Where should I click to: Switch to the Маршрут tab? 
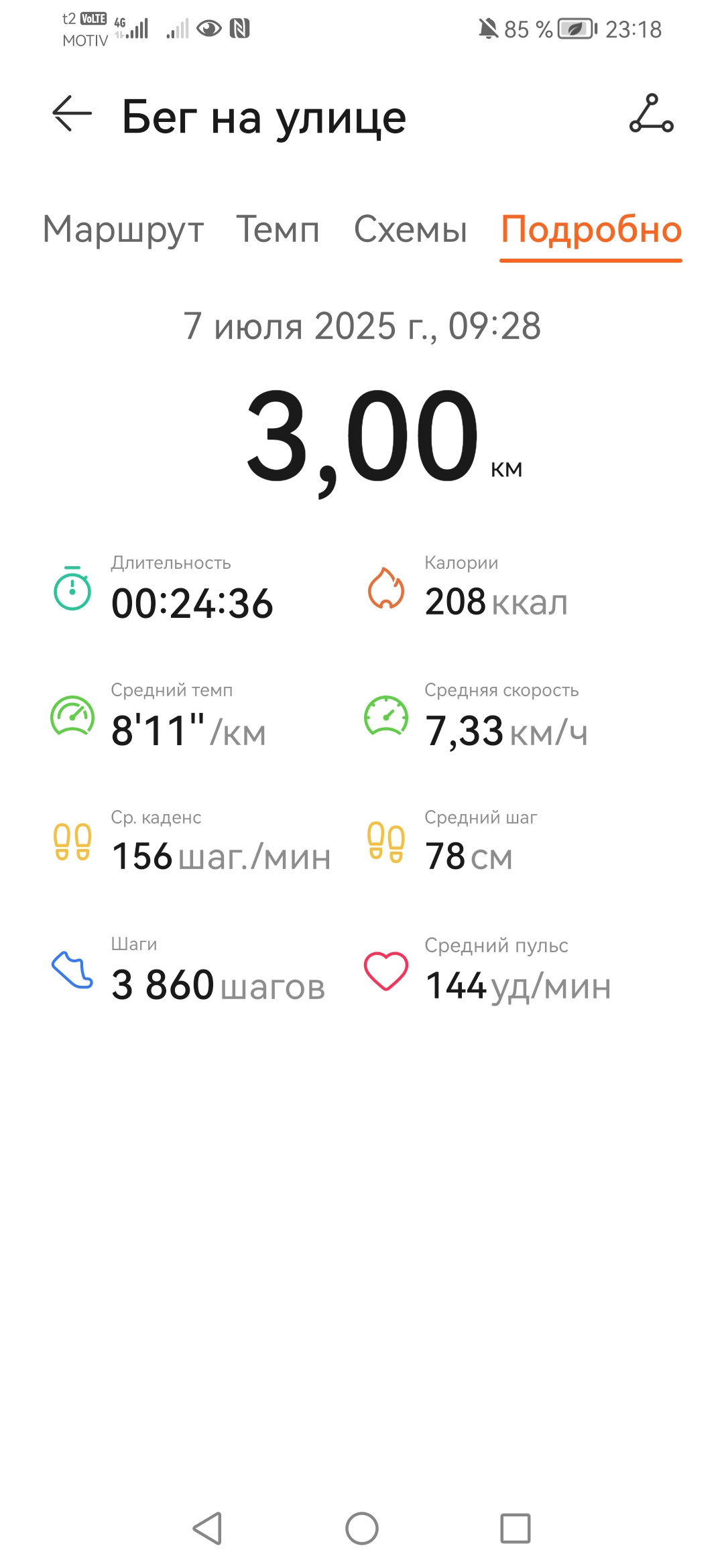tap(123, 230)
